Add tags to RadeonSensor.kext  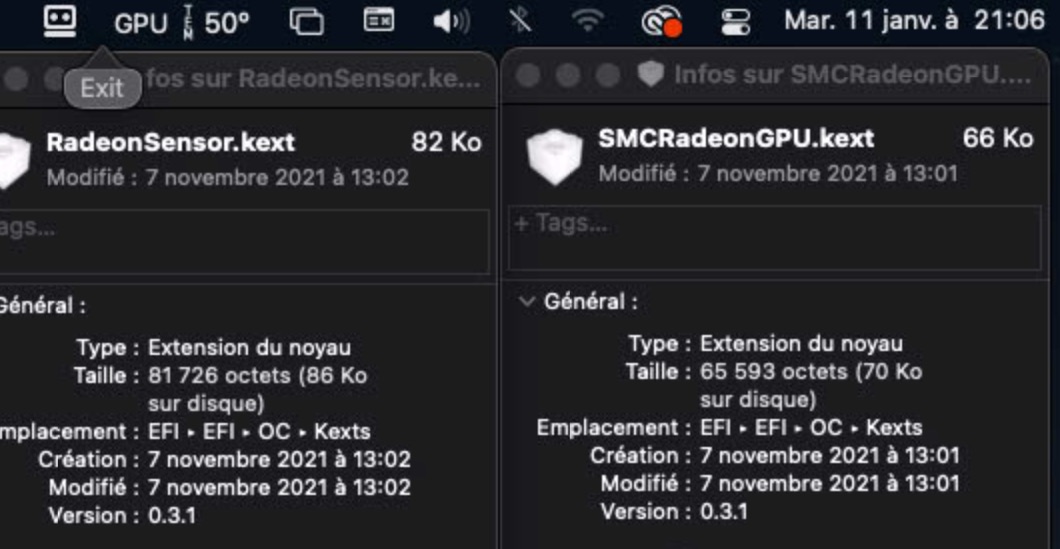tap(240, 228)
